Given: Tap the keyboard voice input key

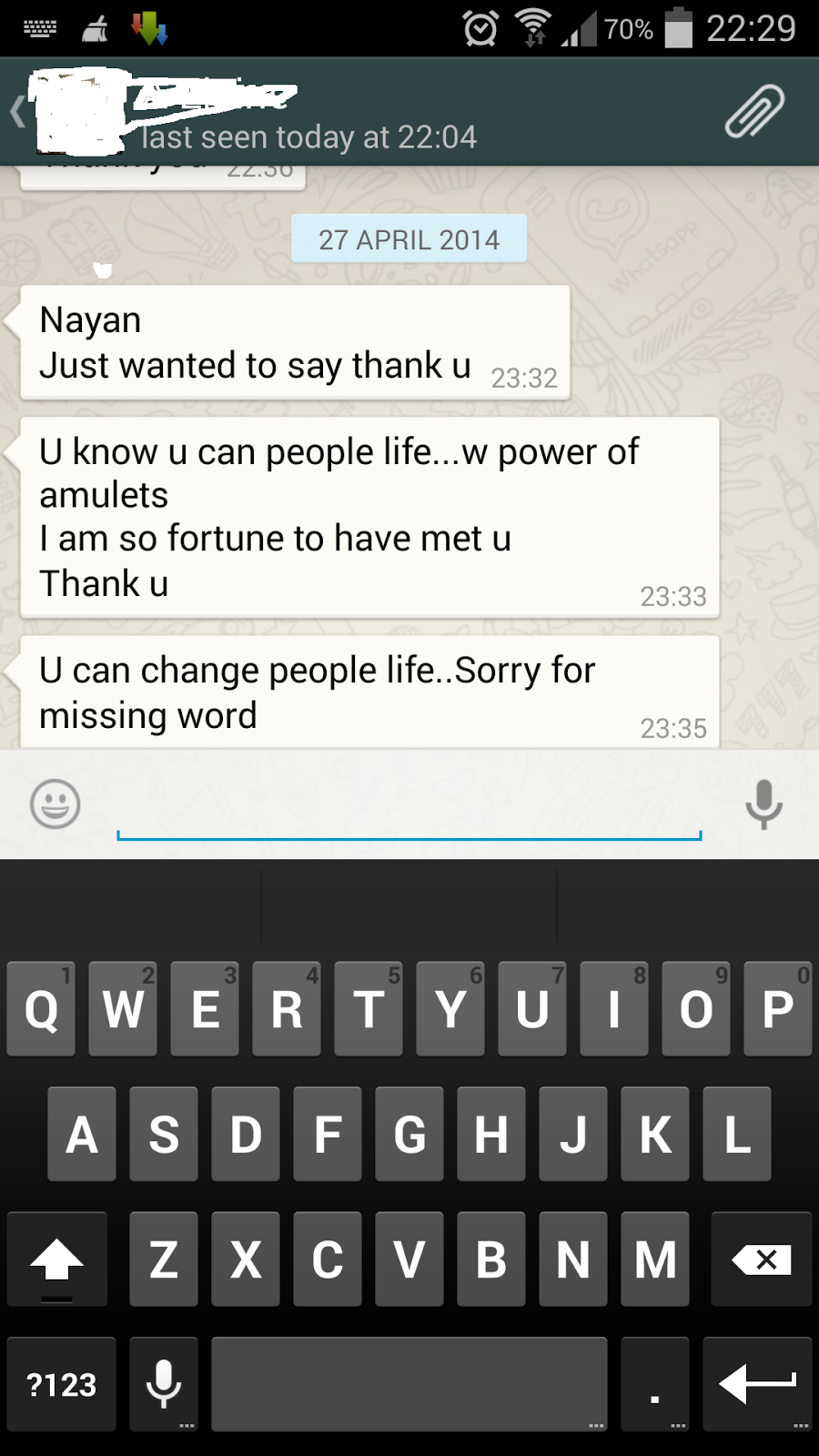Looking at the screenshot, I should tap(164, 1384).
